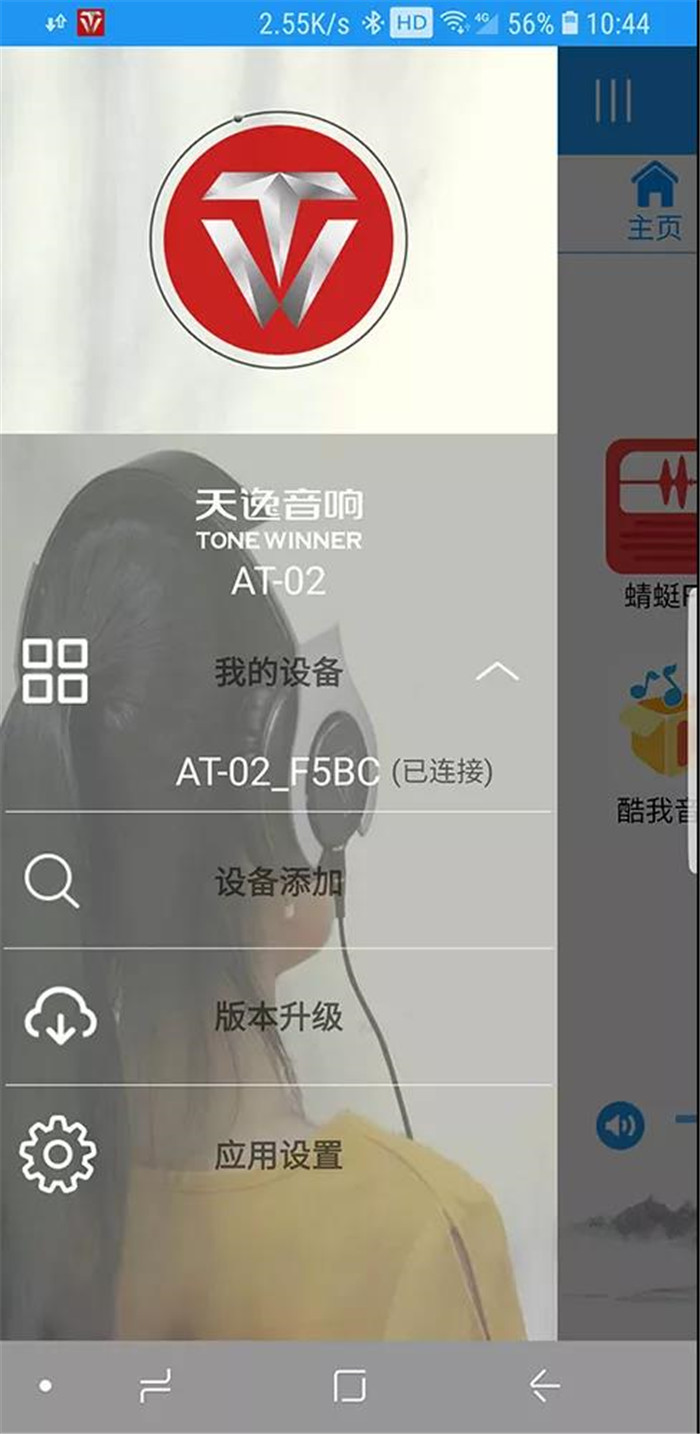Open recent apps from navigation bar
This screenshot has height=1434, width=700.
pyautogui.click(x=155, y=1386)
